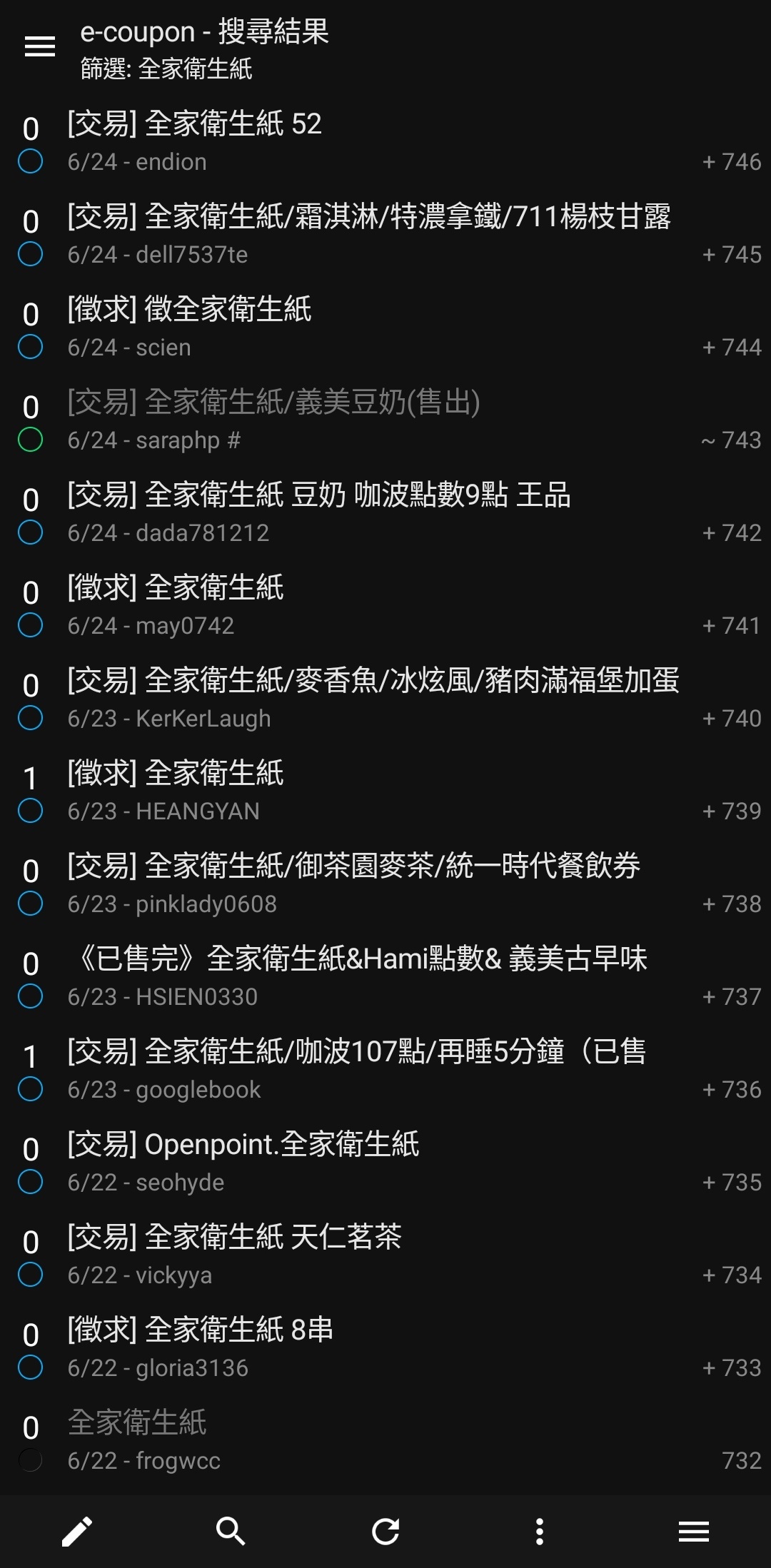Open post "全家衛生紙 52" by endion
This screenshot has width=771, height=1568.
[x=385, y=143]
